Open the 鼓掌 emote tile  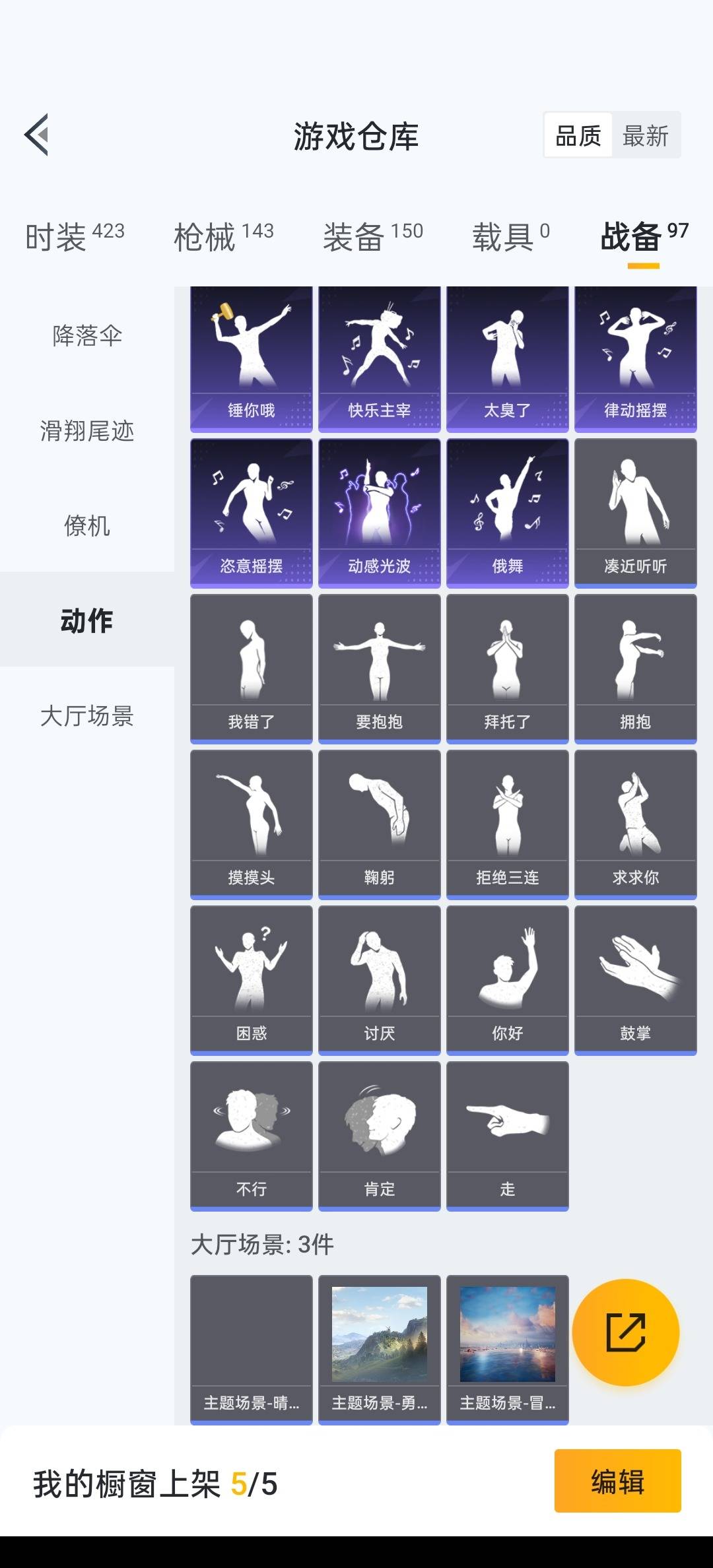[636, 980]
